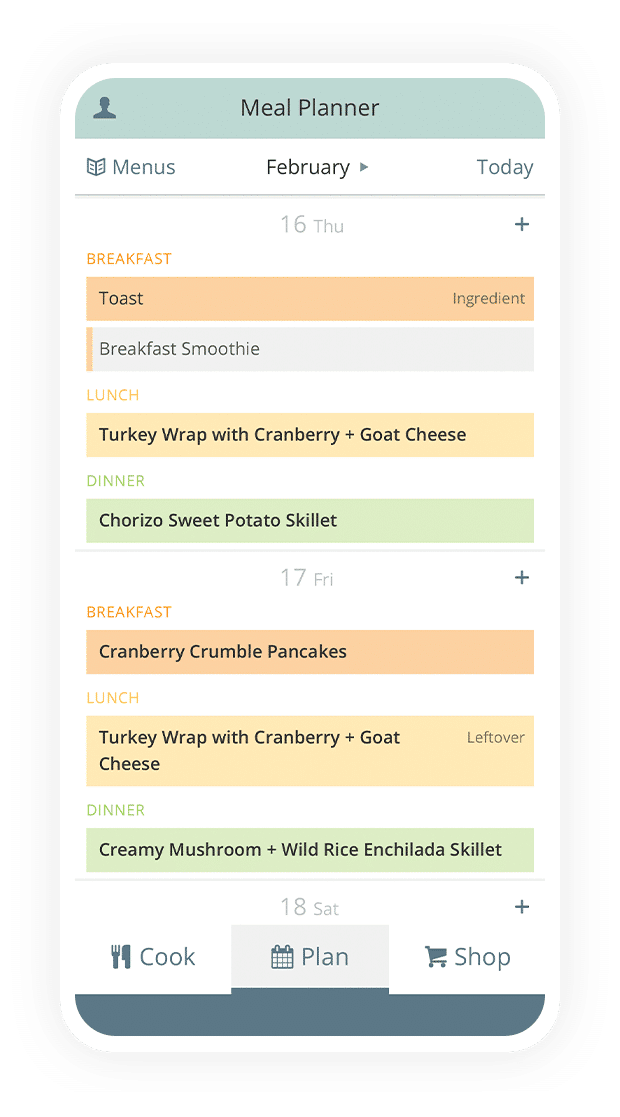Viewport: 620px width, 1117px height.
Task: Open the Toast breakfast item
Action: pos(310,298)
